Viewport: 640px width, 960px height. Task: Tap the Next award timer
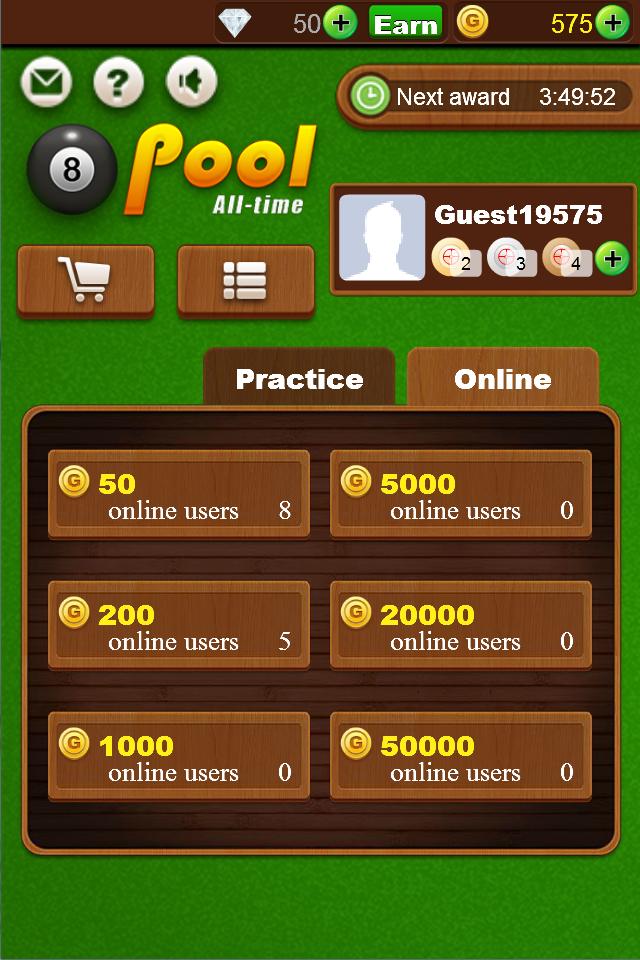point(488,97)
